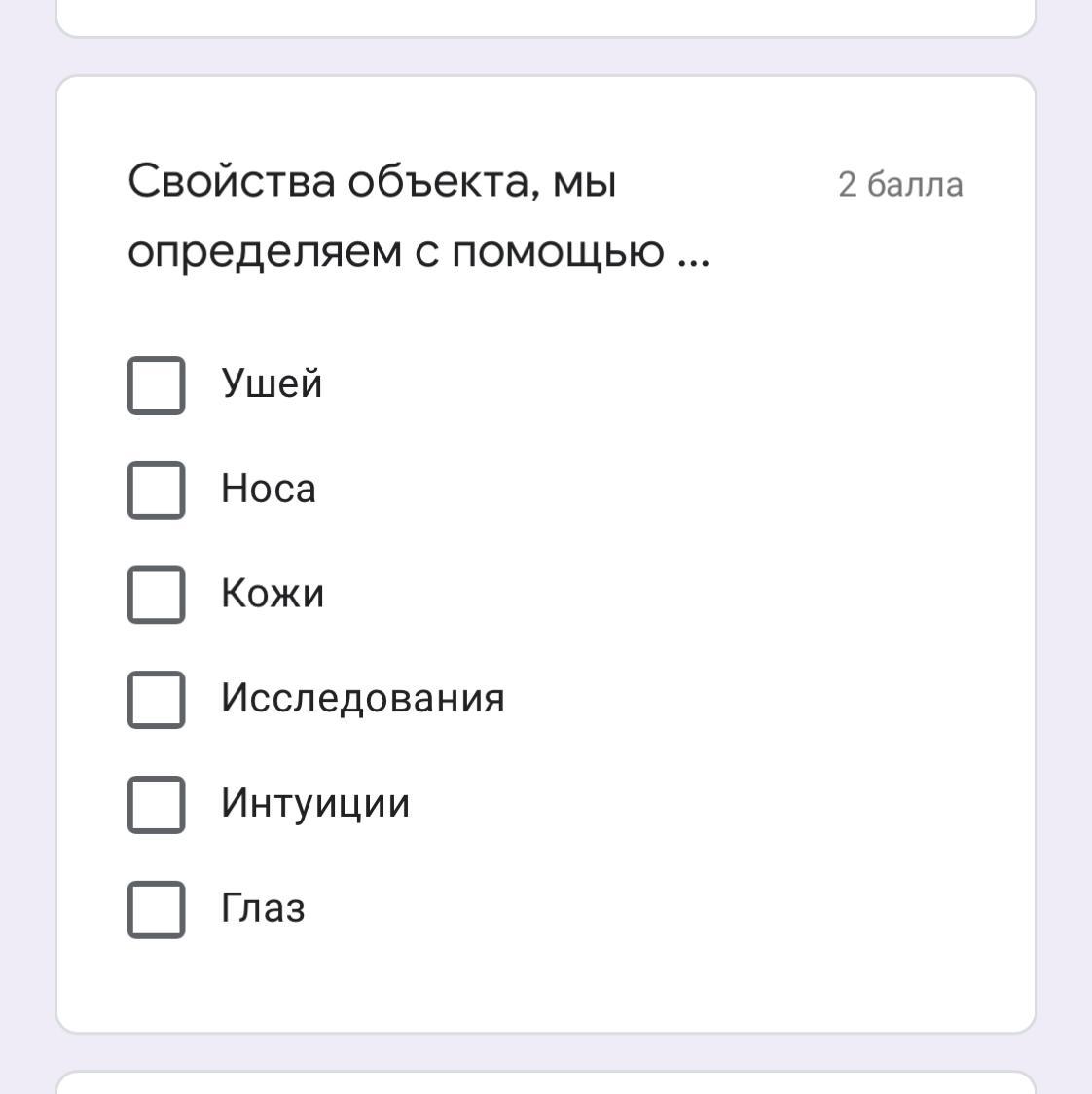The image size is (1092, 1094).
Task: Check the Ушей checkbox
Action: point(156,385)
